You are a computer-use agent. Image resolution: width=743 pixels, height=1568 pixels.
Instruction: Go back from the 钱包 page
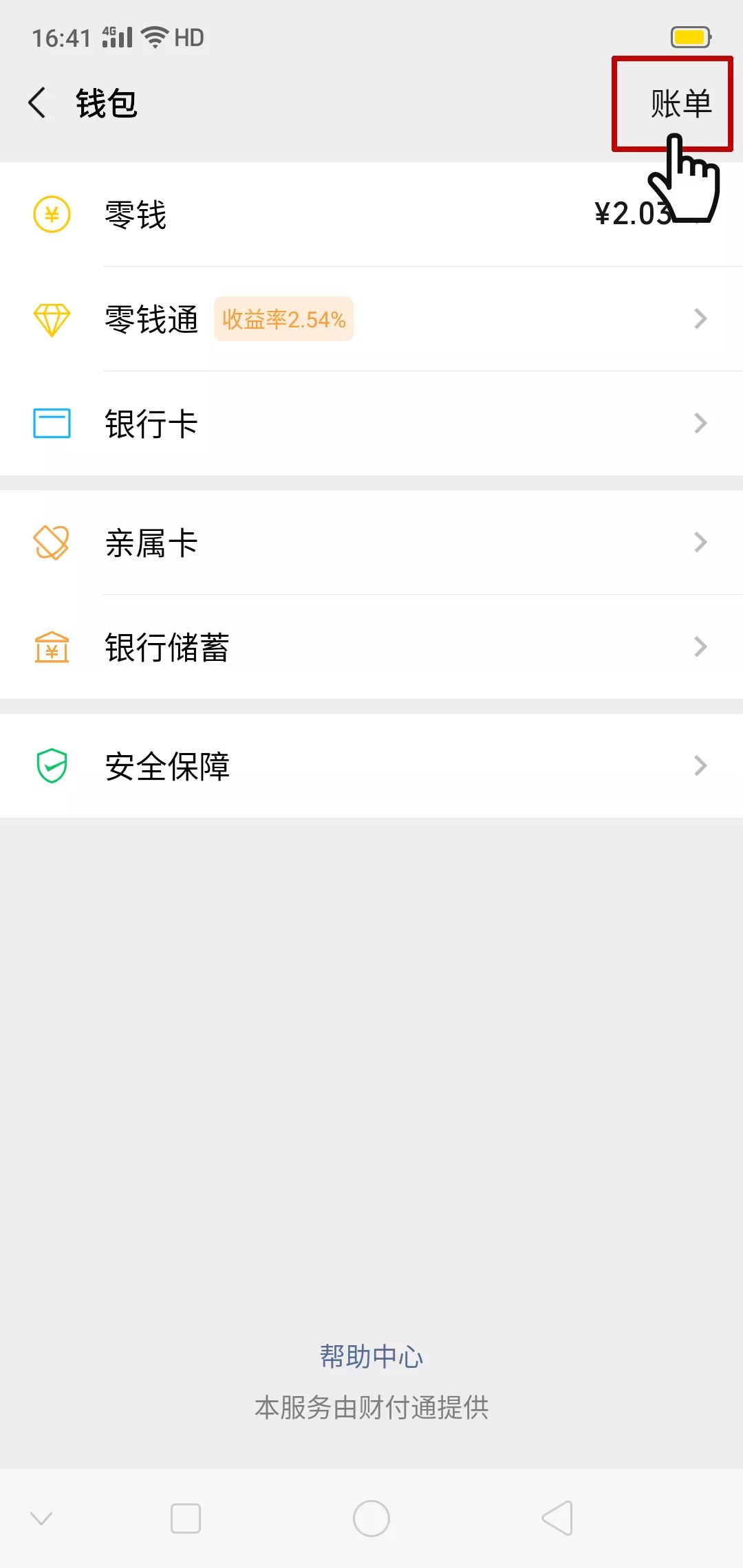coord(37,103)
